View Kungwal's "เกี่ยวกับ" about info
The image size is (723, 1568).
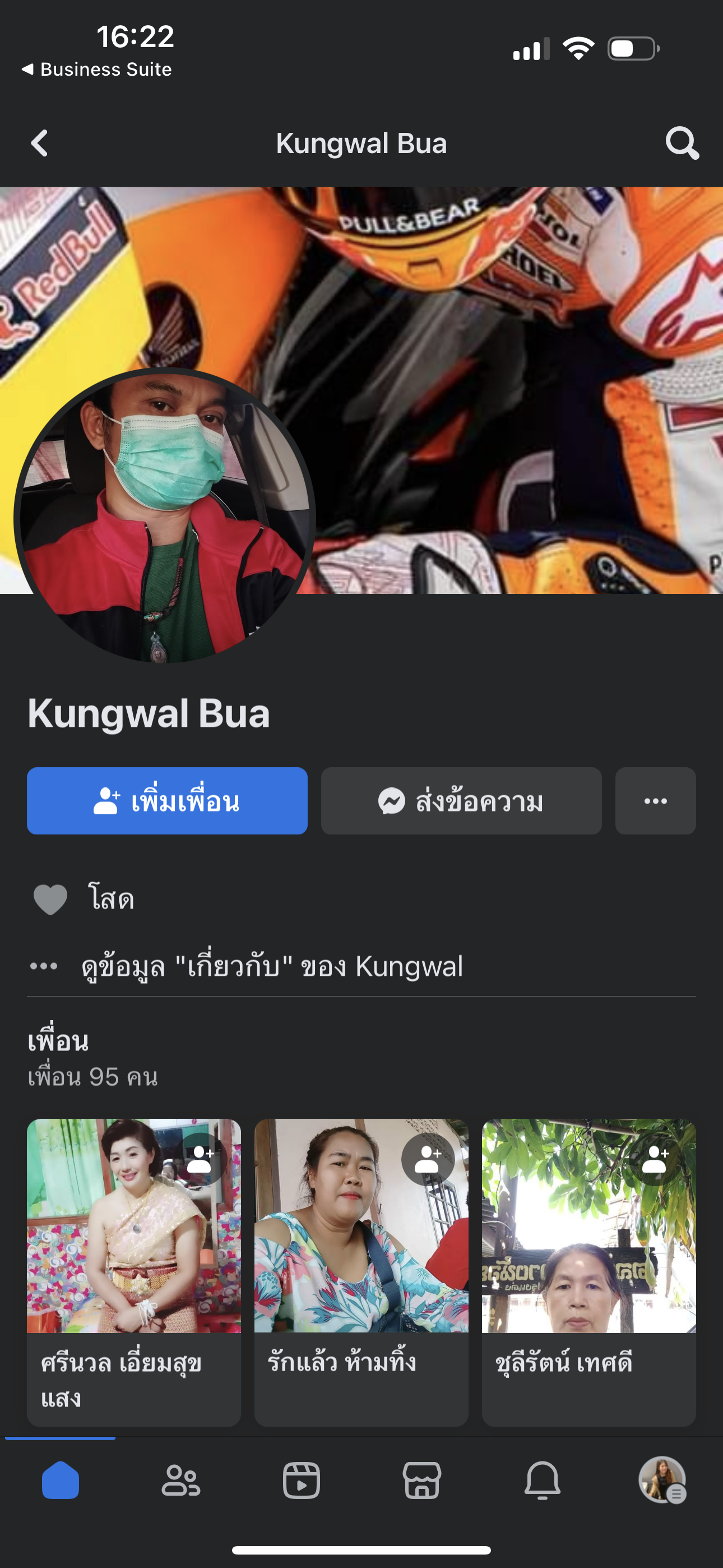pos(271,966)
